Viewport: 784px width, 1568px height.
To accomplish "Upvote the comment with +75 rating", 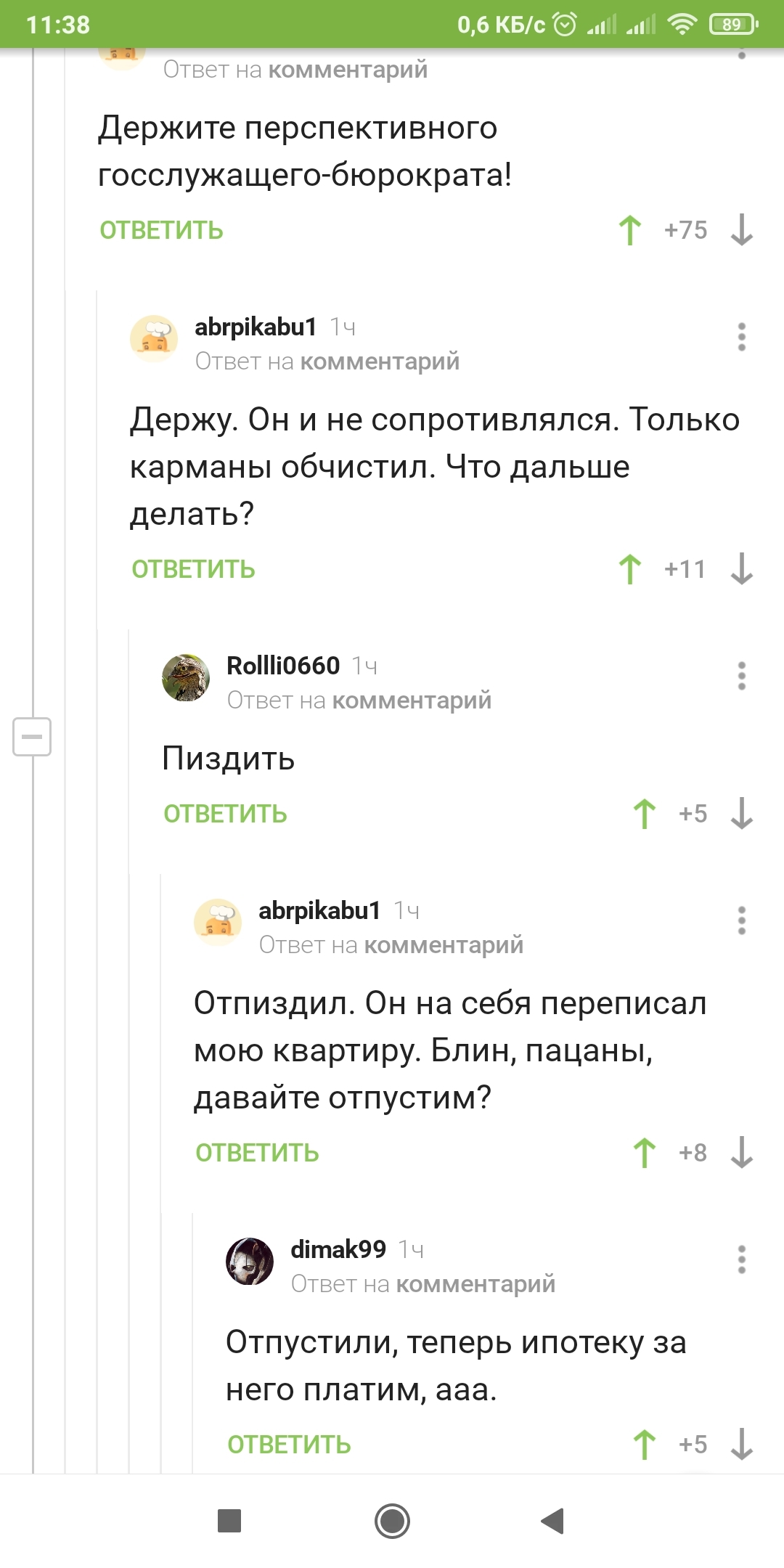I will [630, 230].
